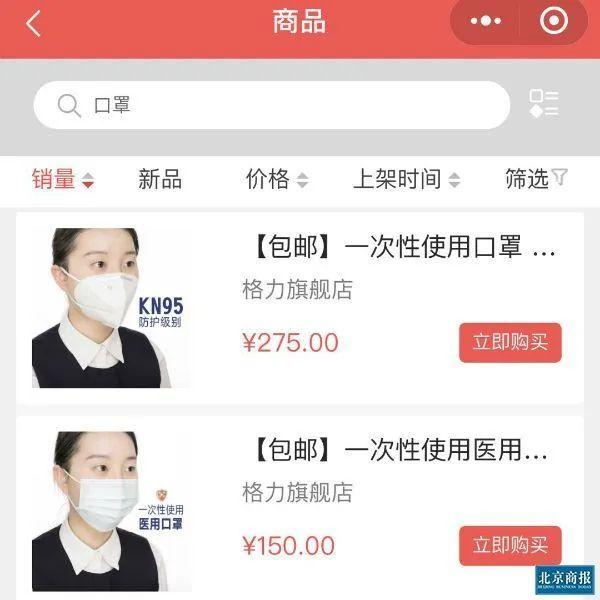Buy the ¥275.00 KN95 mask now
Viewport: 600px width, 600px height.
pos(510,343)
